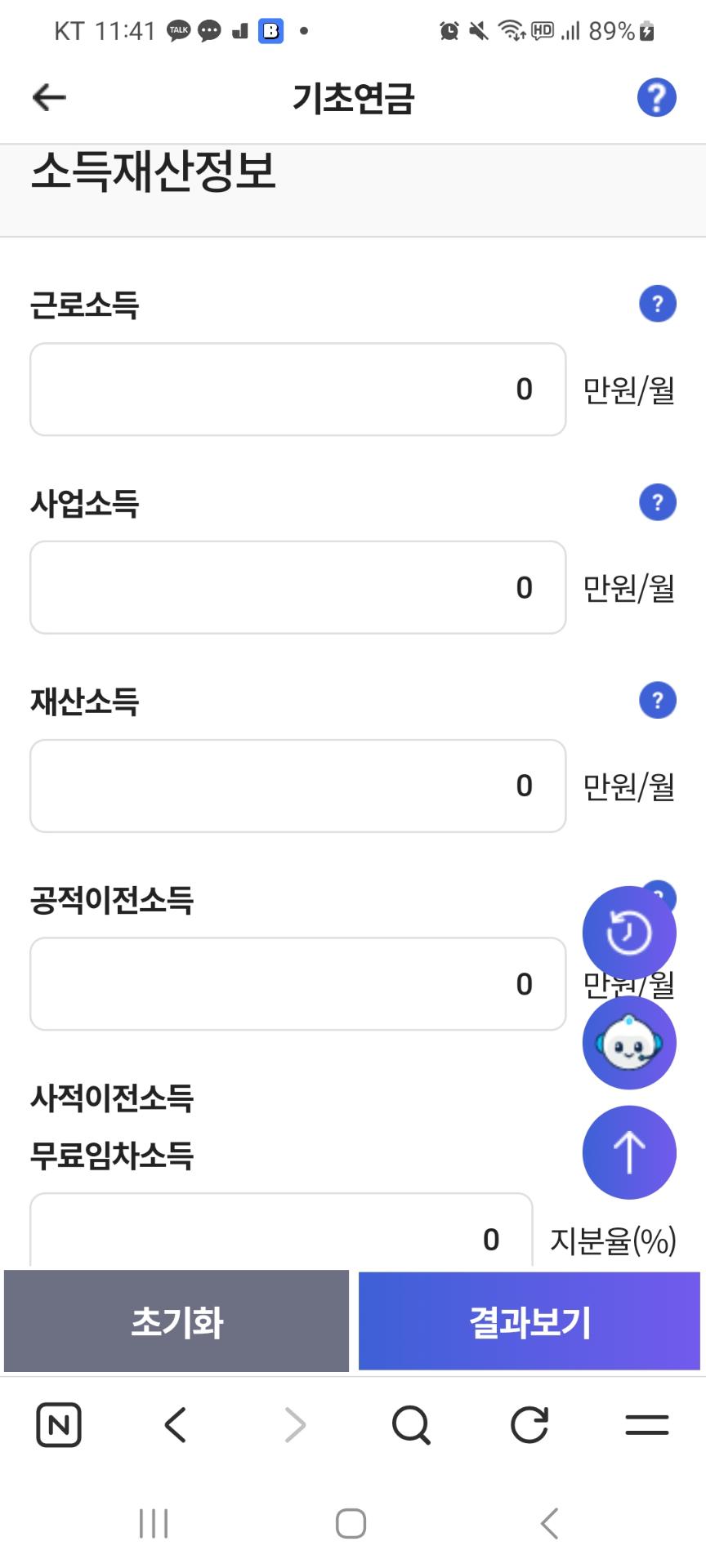The width and height of the screenshot is (706, 1568).
Task: Reload the current page
Action: tap(529, 1425)
